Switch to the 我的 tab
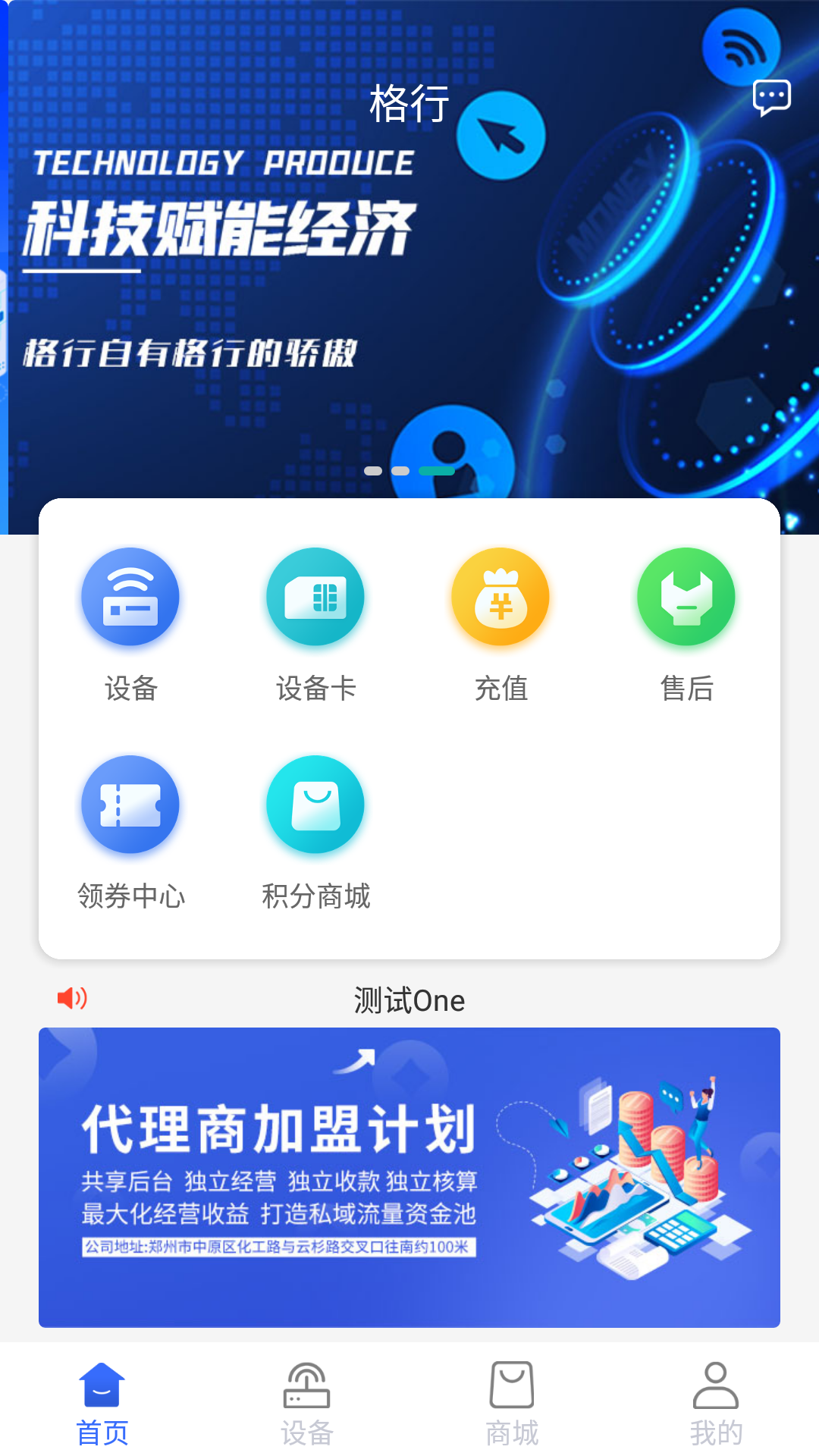 click(716, 1403)
